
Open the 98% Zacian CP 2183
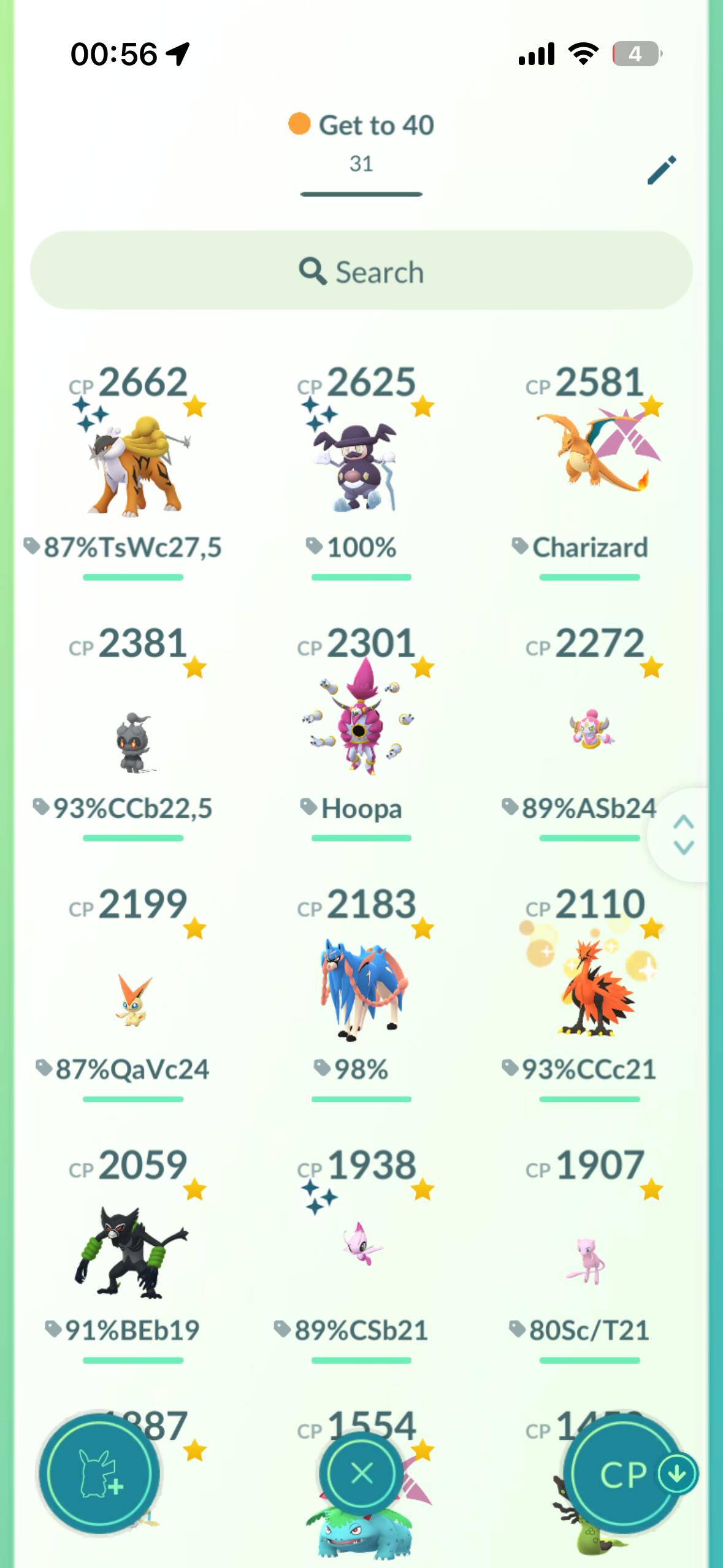[x=361, y=988]
